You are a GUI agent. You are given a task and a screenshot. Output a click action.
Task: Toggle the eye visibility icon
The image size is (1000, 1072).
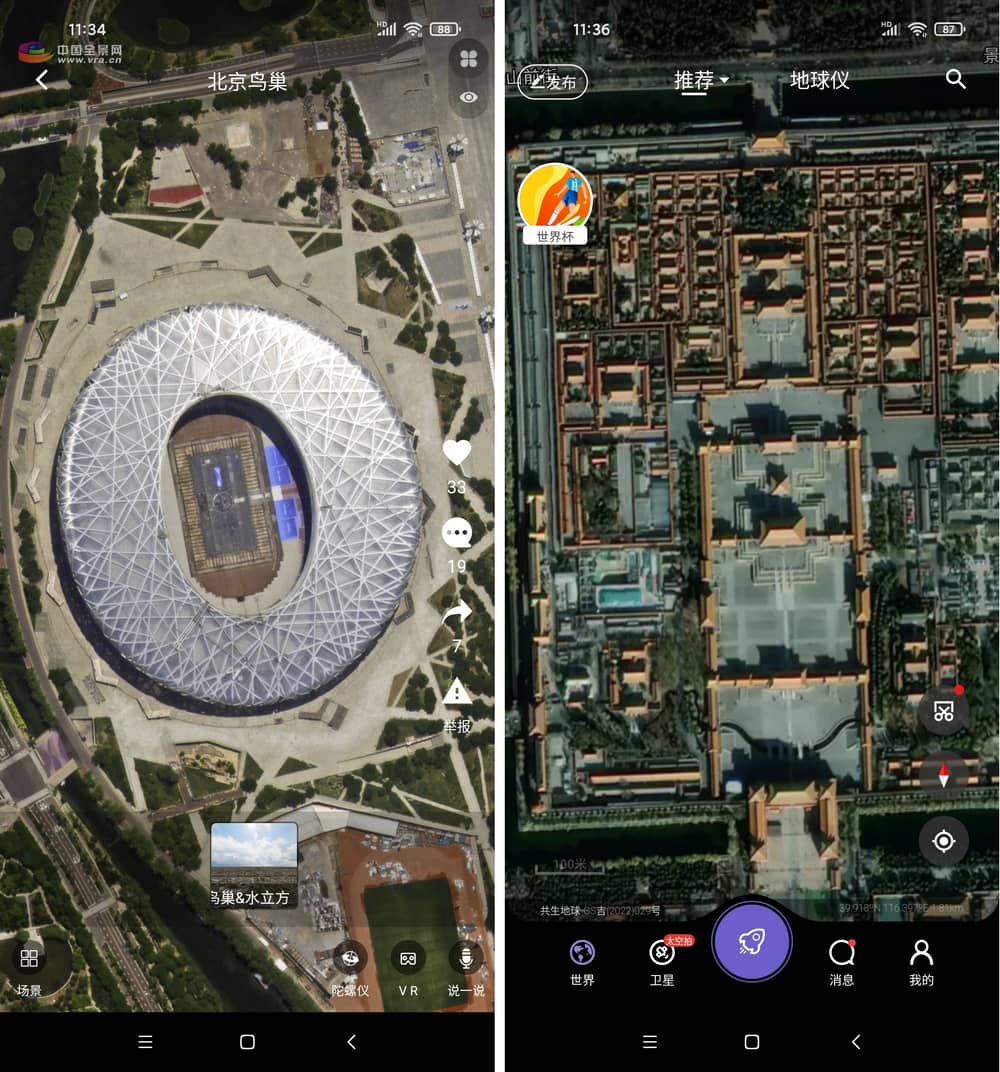point(468,97)
